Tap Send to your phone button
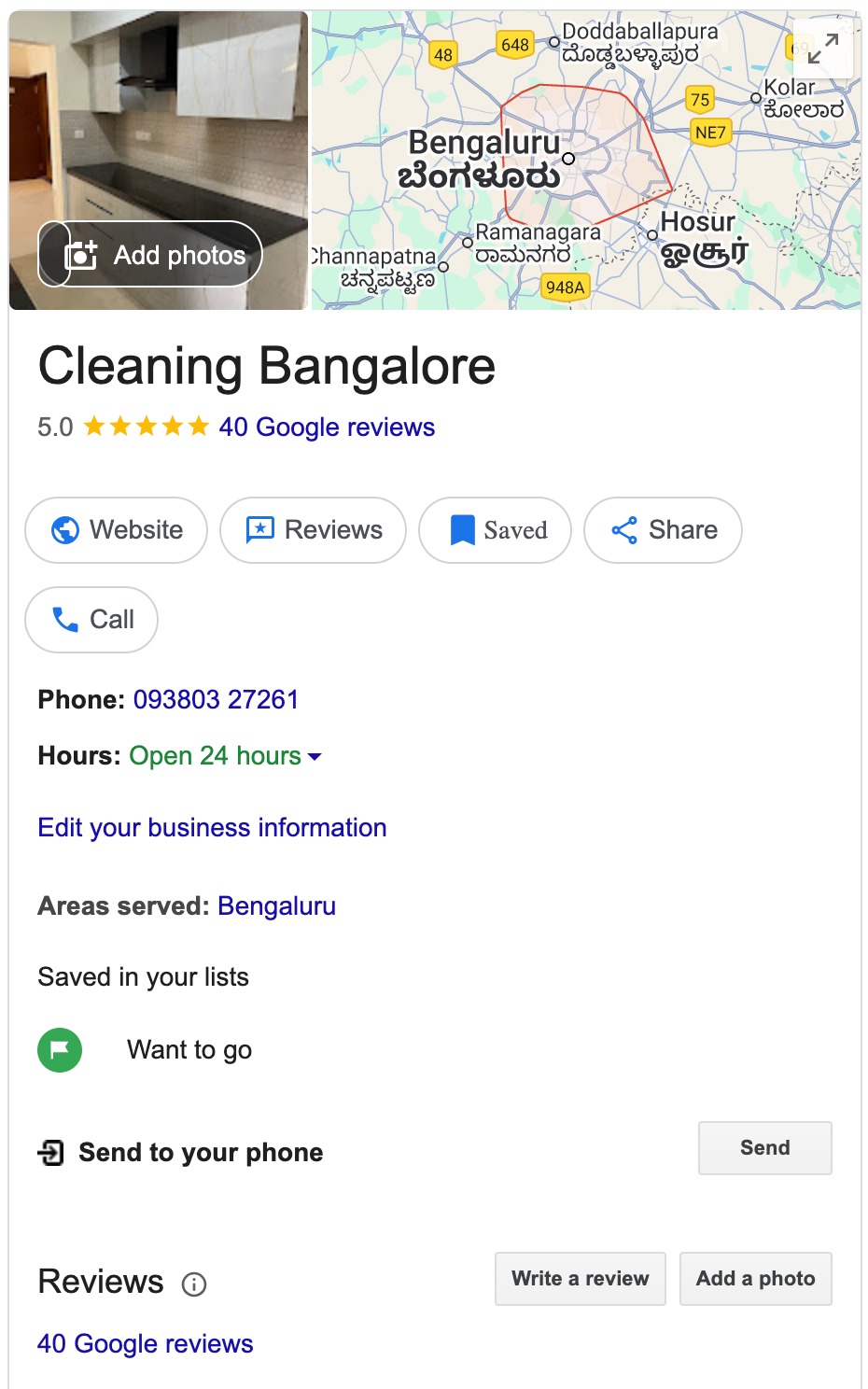Screen dimensions: 868x1389 point(764,1148)
